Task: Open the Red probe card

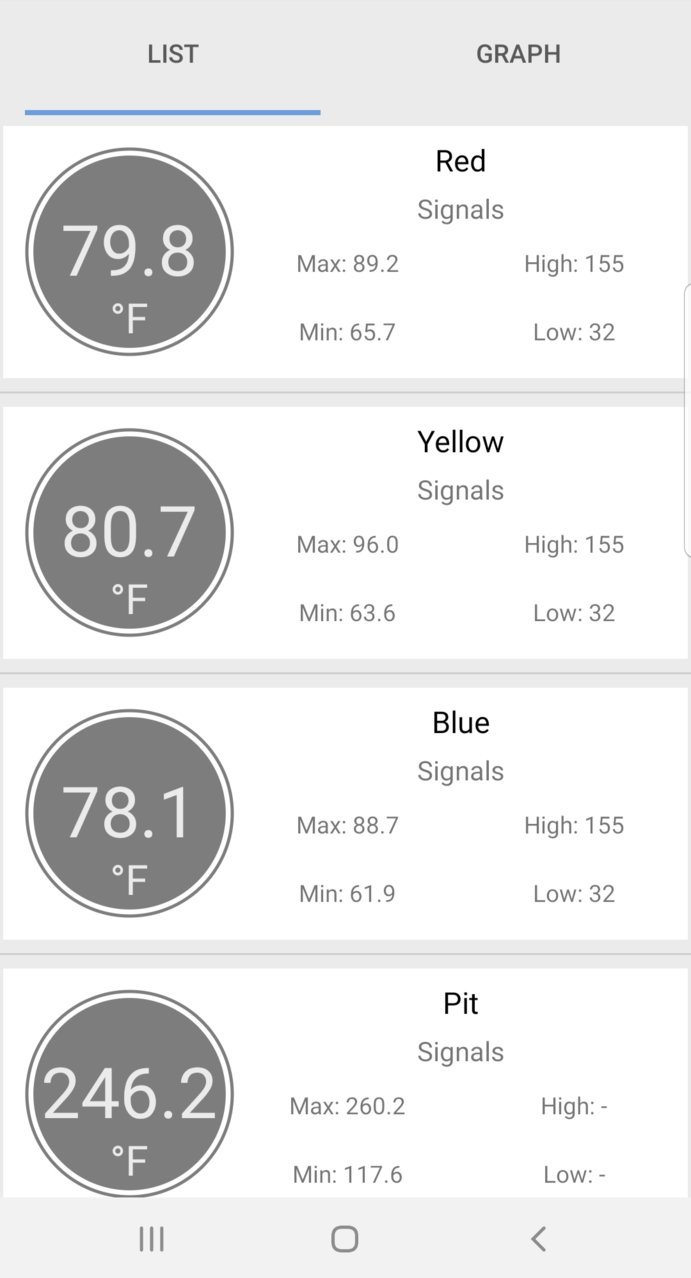Action: click(345, 252)
